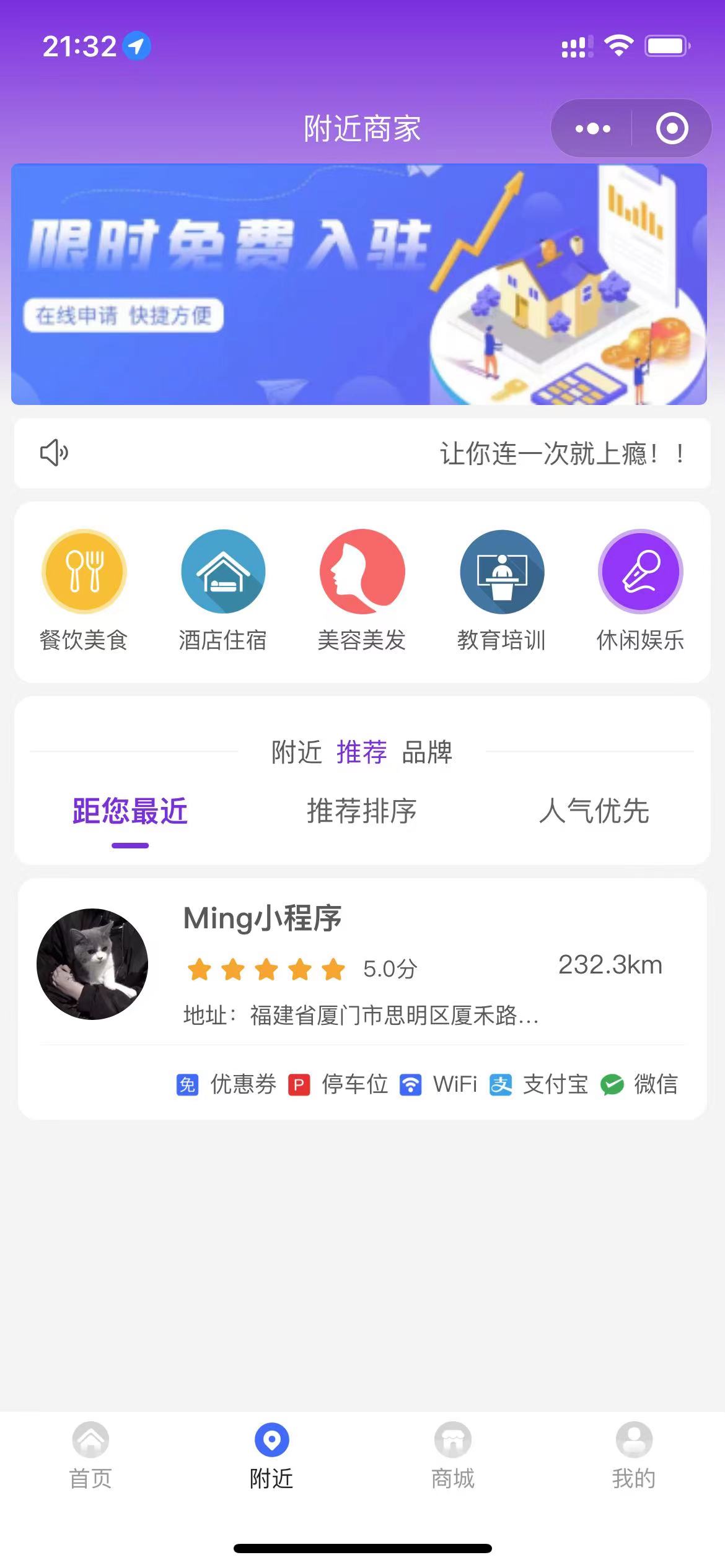Close the mini program with the circle button

click(672, 129)
